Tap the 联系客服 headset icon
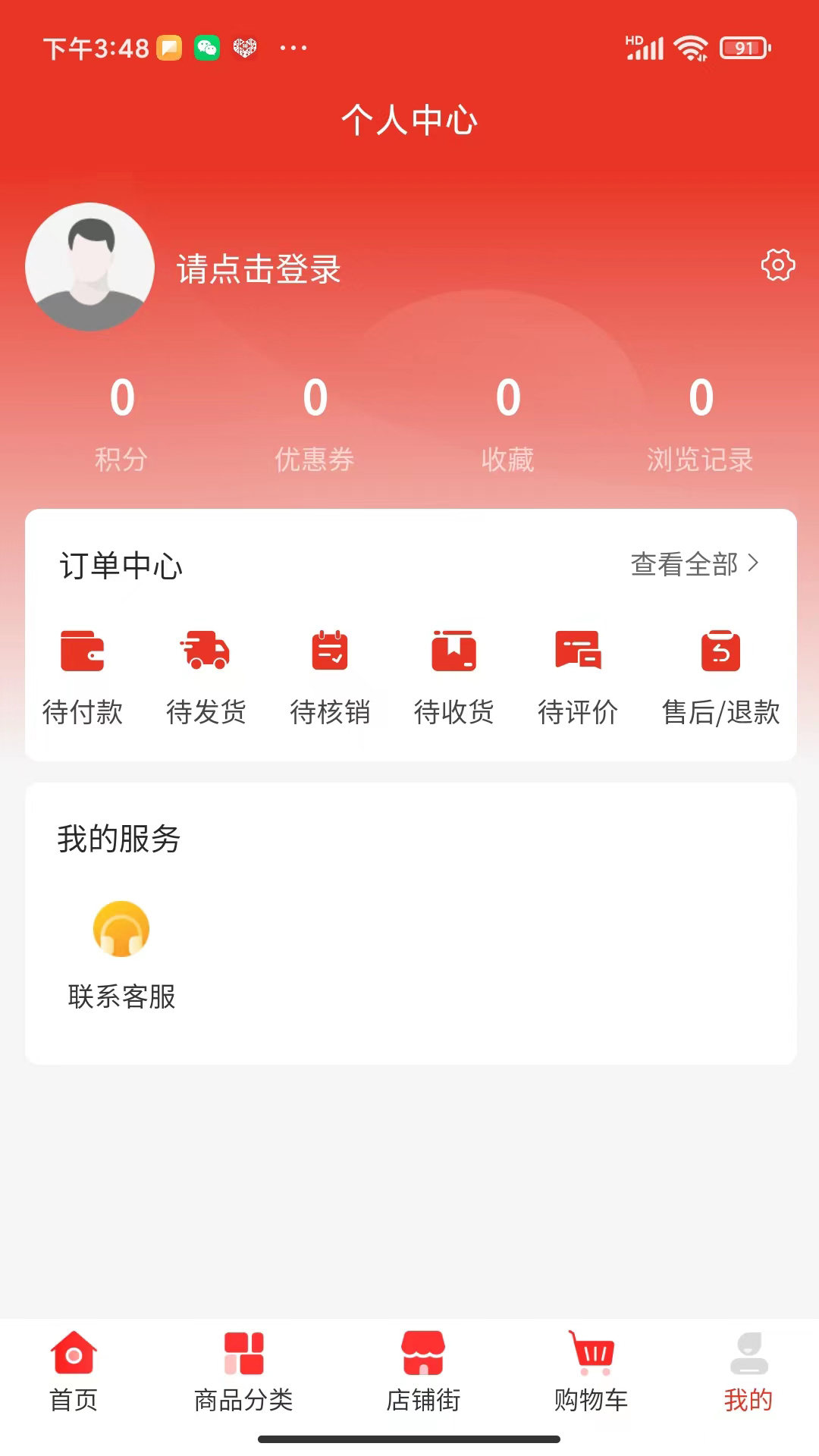The width and height of the screenshot is (819, 1456). [120, 929]
